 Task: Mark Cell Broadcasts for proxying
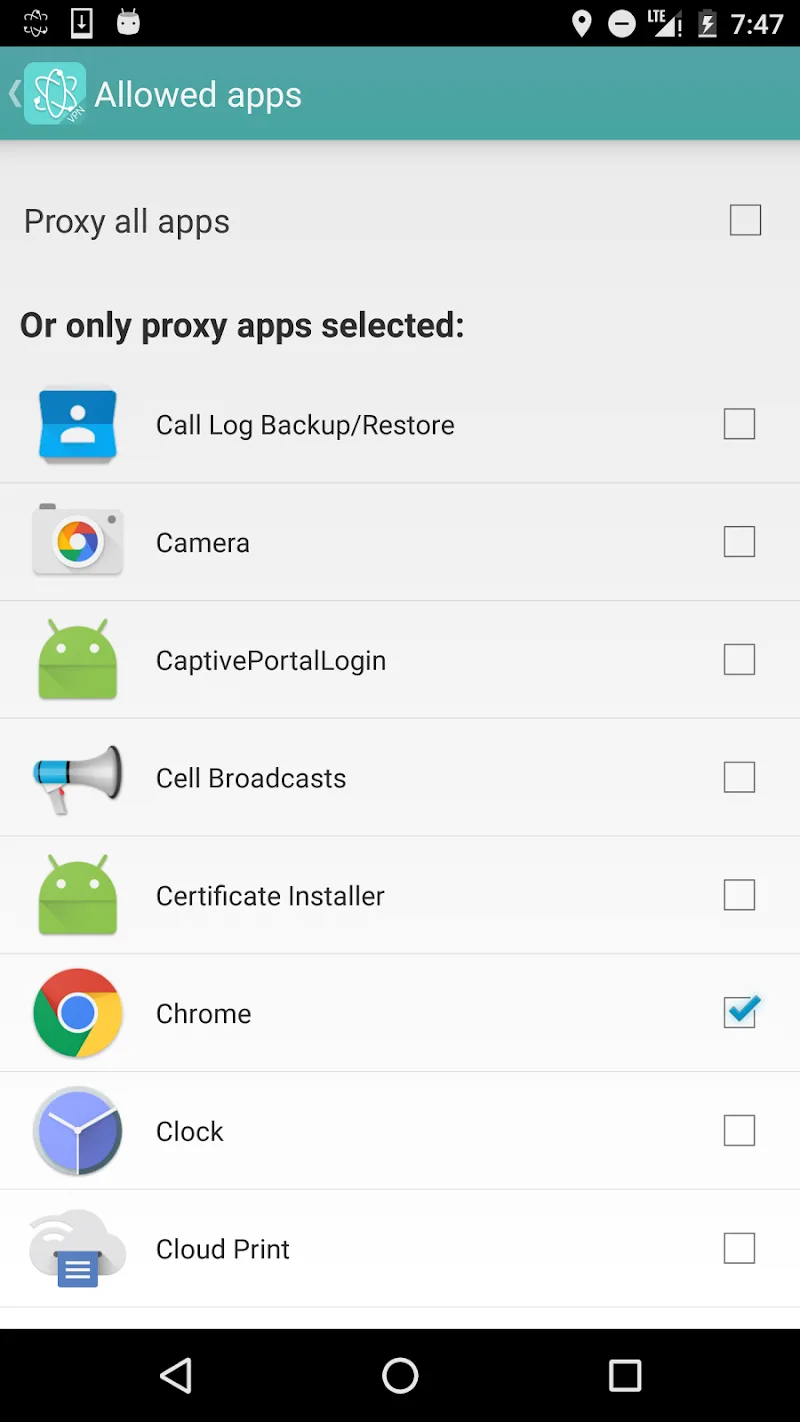739,778
